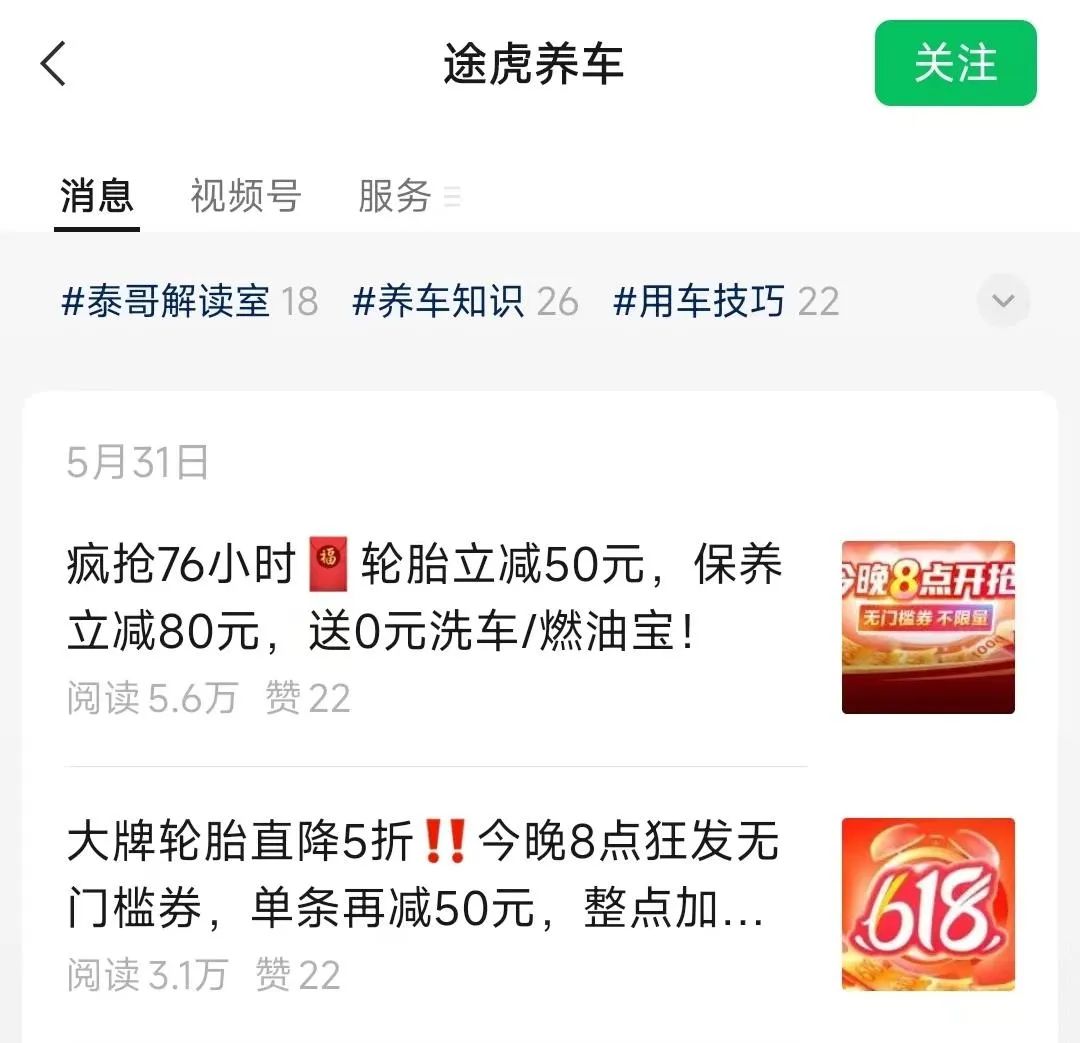Go back using the arrow icon
This screenshot has height=1043, width=1080.
coord(53,64)
